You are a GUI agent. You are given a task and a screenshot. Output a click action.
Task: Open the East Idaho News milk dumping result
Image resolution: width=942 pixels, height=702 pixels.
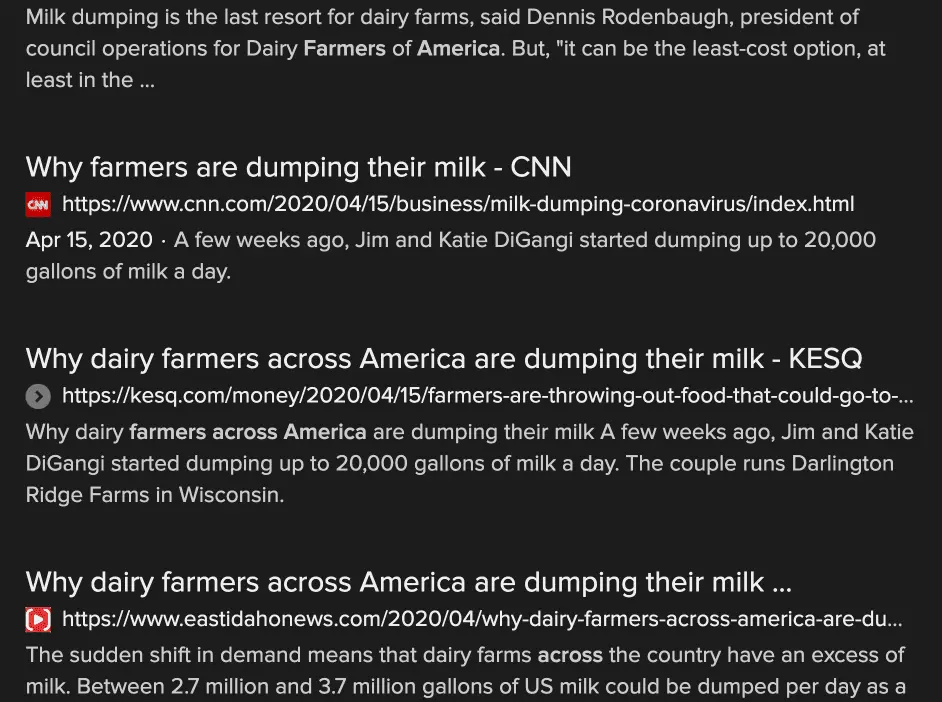(x=408, y=582)
